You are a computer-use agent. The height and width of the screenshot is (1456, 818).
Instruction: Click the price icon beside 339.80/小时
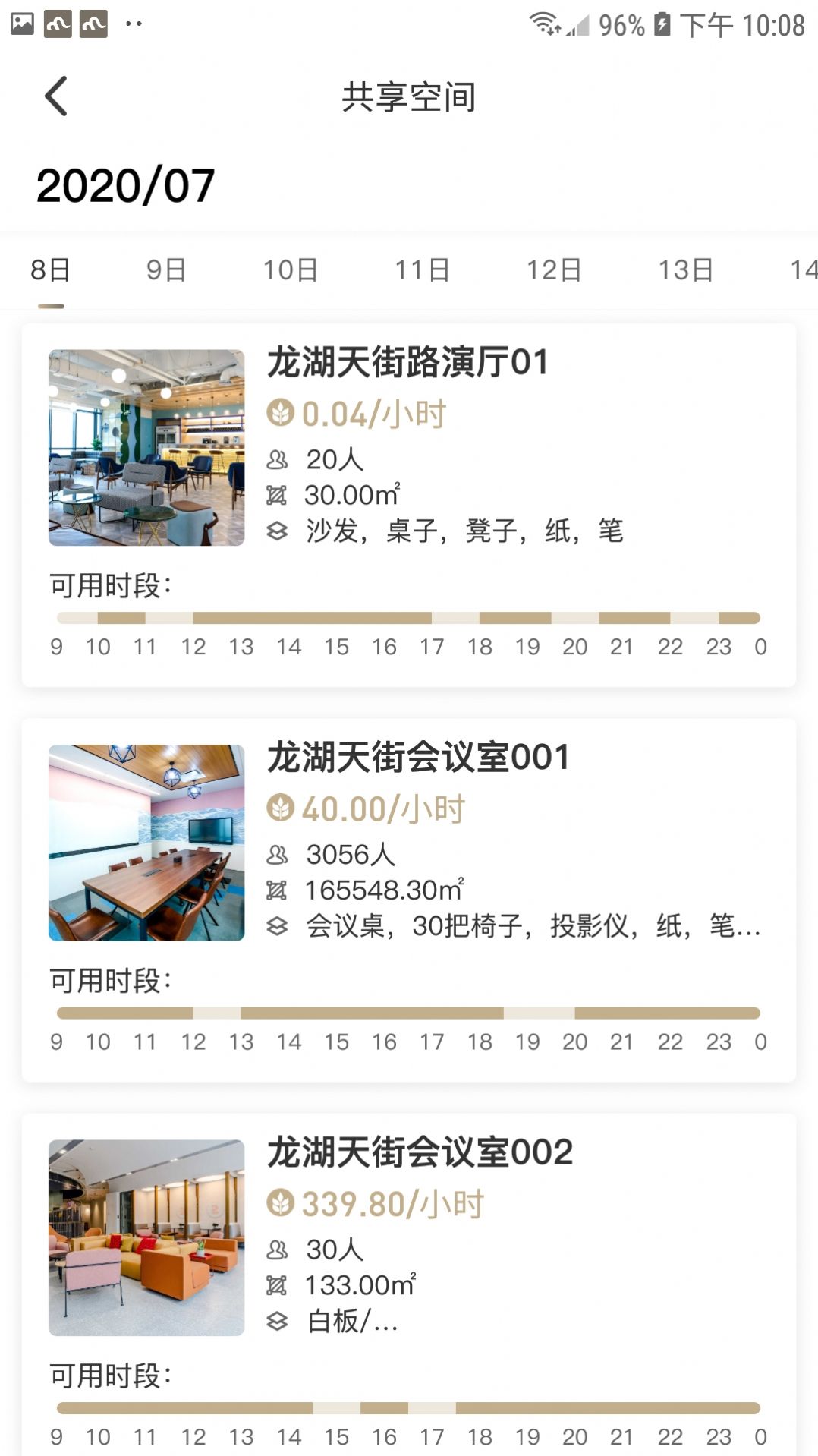tap(280, 1202)
